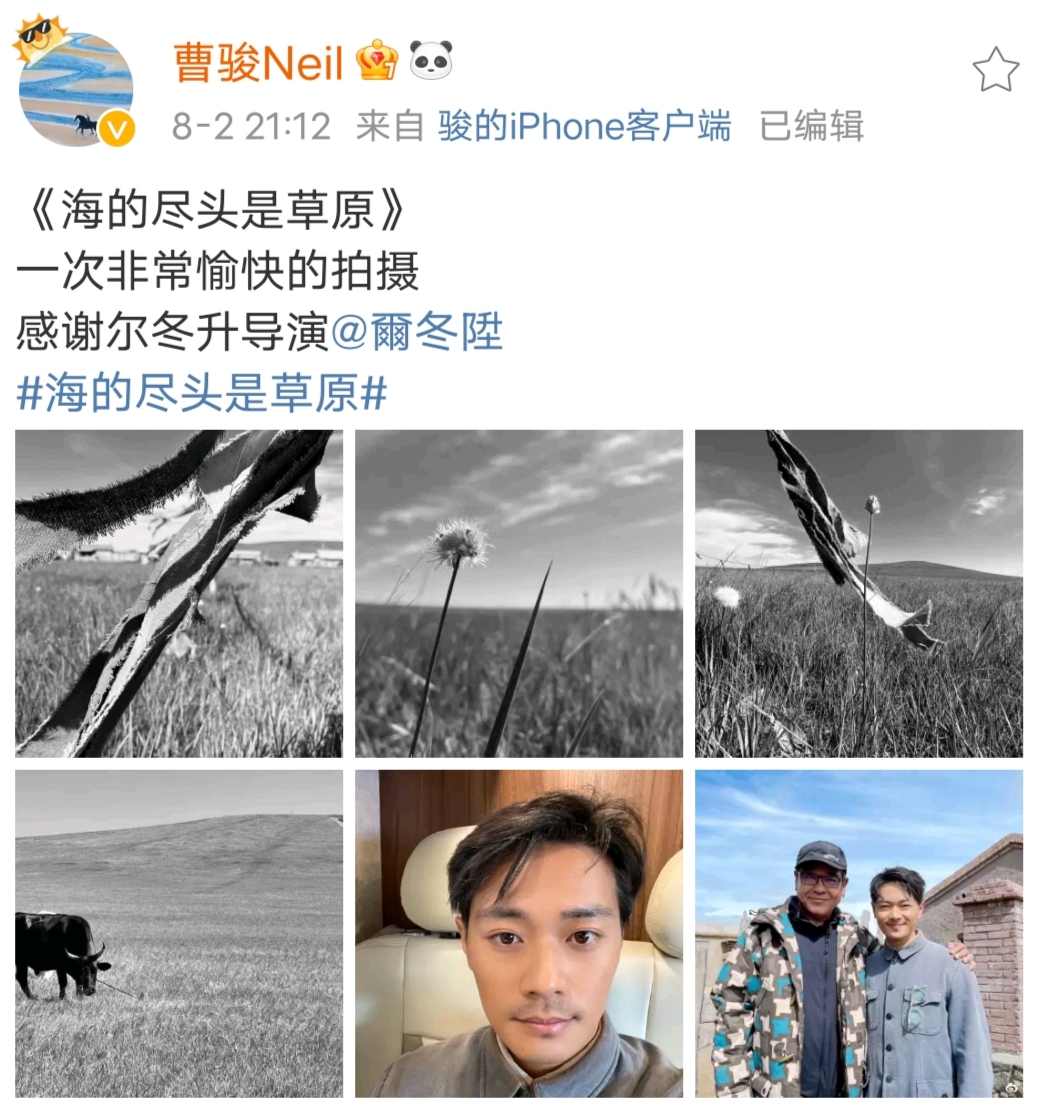
Task: Open the photo of a flag on a hill
Action: coord(859,593)
